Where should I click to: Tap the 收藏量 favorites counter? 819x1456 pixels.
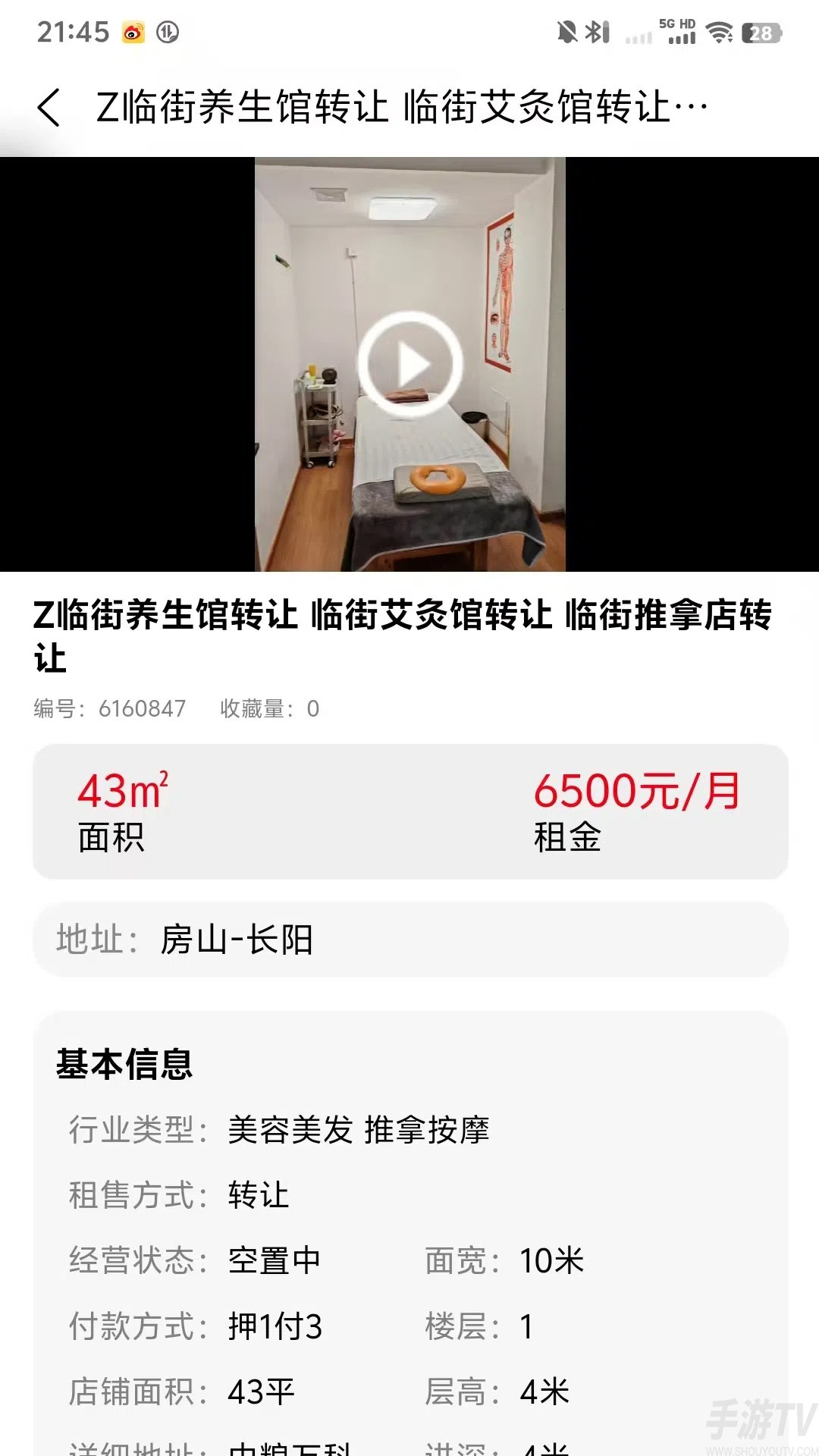coord(268,710)
